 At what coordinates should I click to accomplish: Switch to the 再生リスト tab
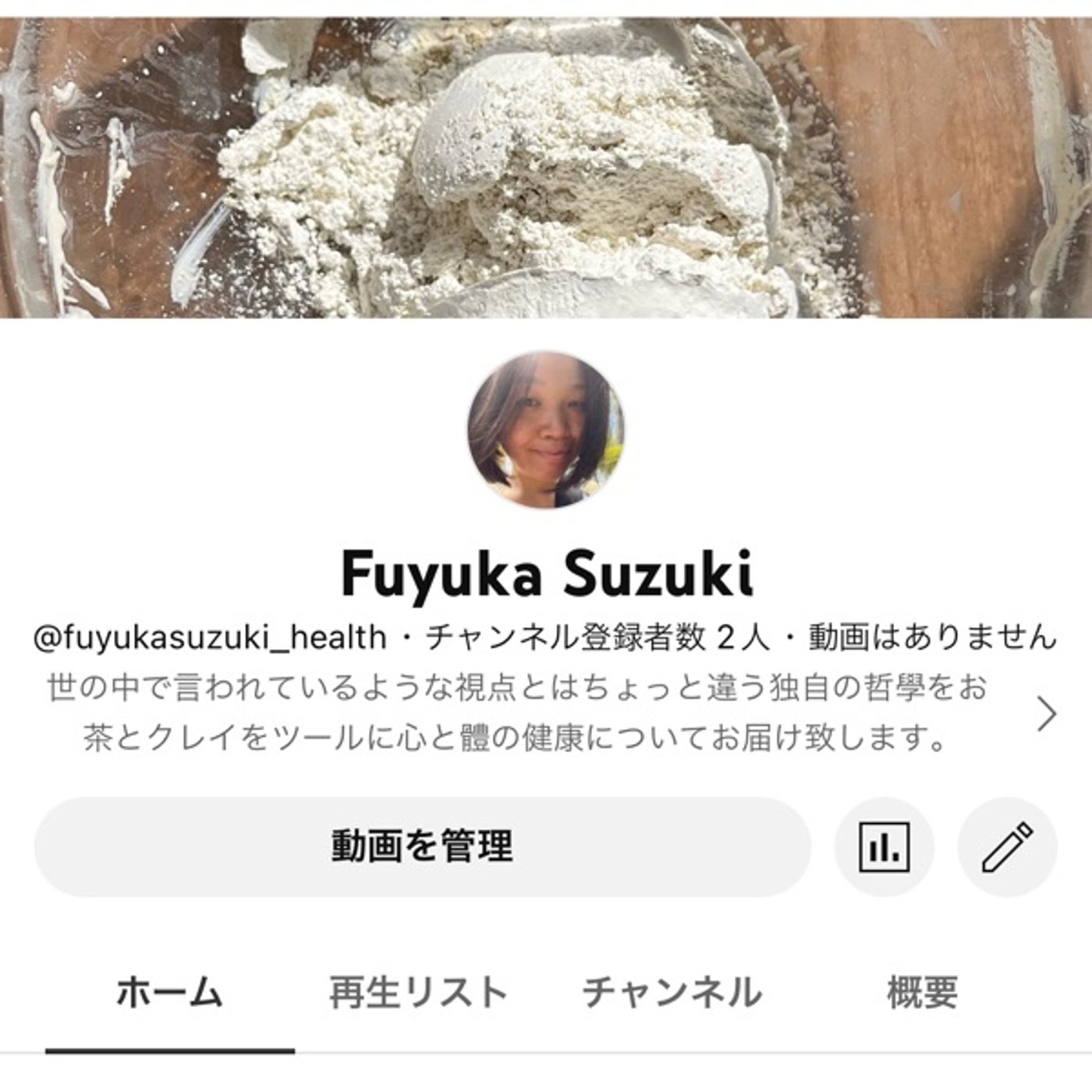pyautogui.click(x=419, y=992)
